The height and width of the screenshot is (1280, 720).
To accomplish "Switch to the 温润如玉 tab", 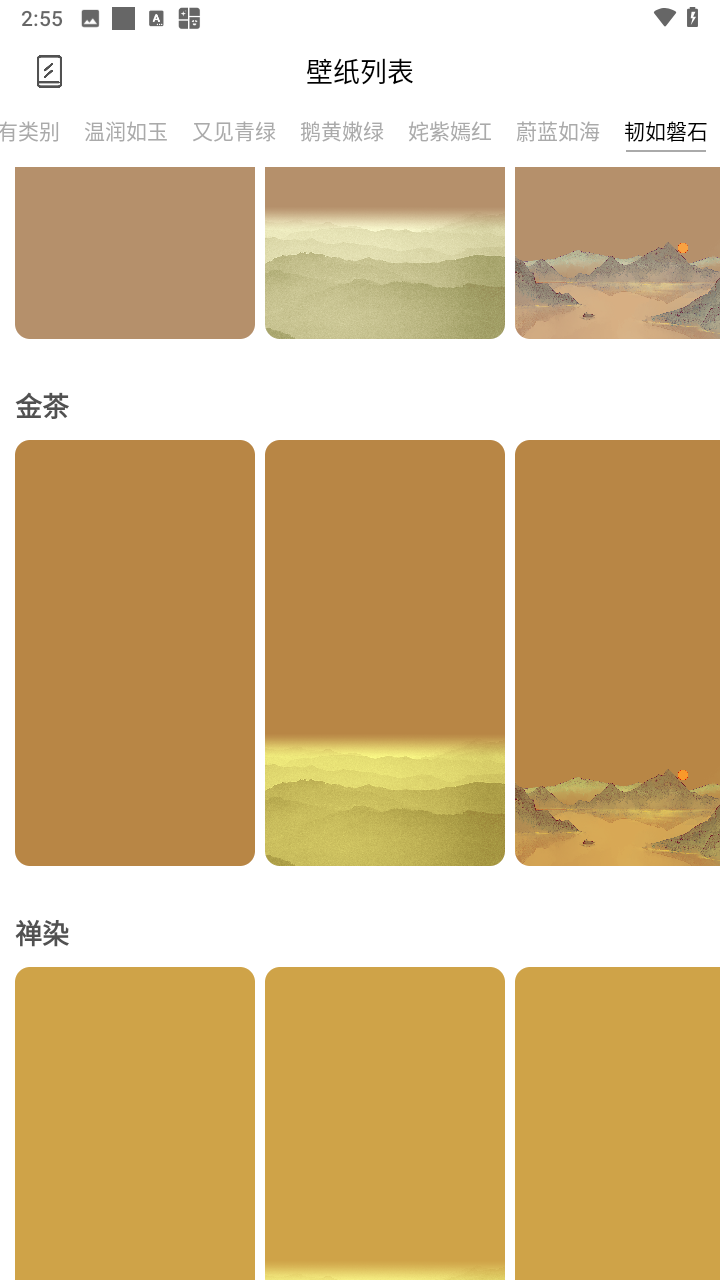I will point(126,132).
